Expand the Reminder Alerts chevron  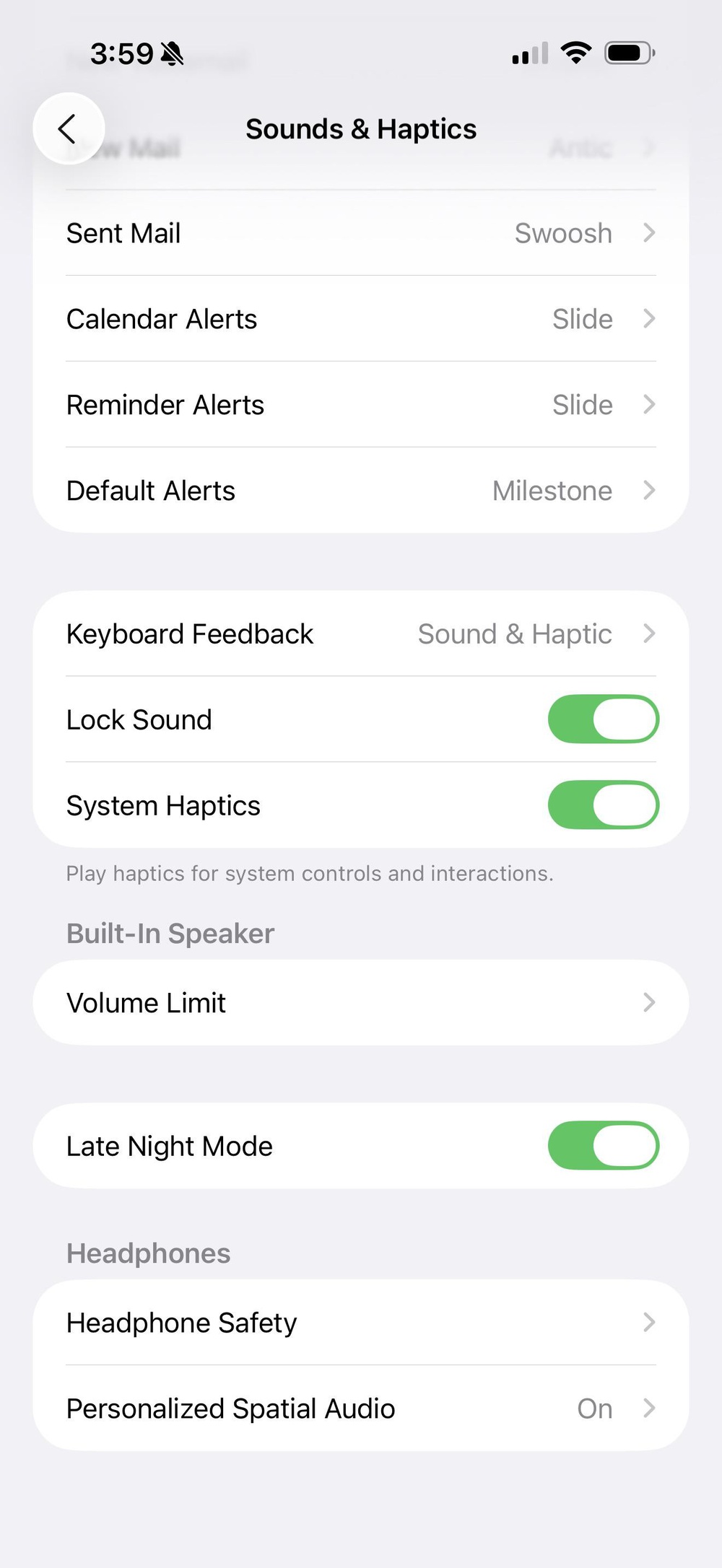[648, 404]
